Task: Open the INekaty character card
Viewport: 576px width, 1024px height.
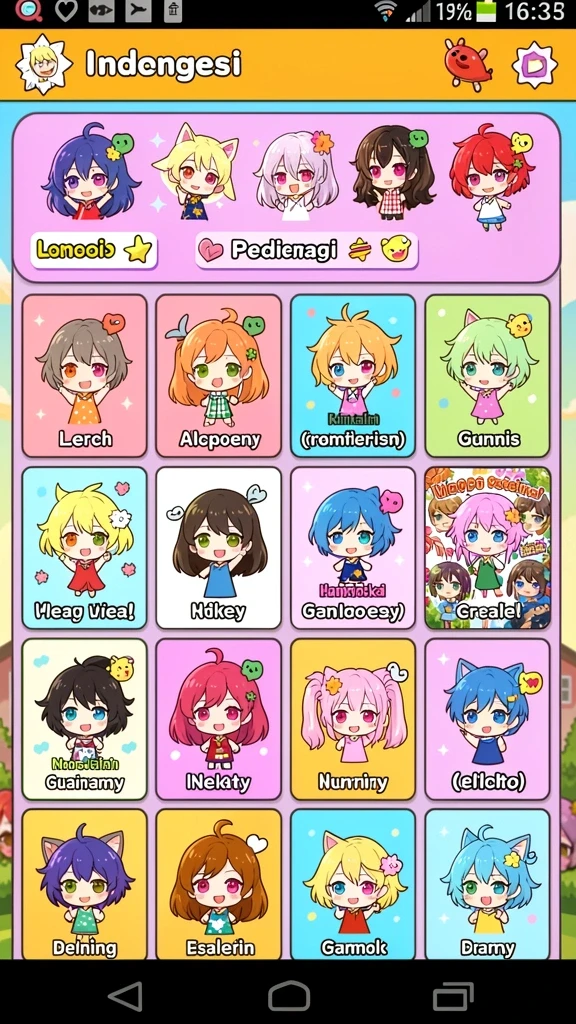Action: coord(219,719)
